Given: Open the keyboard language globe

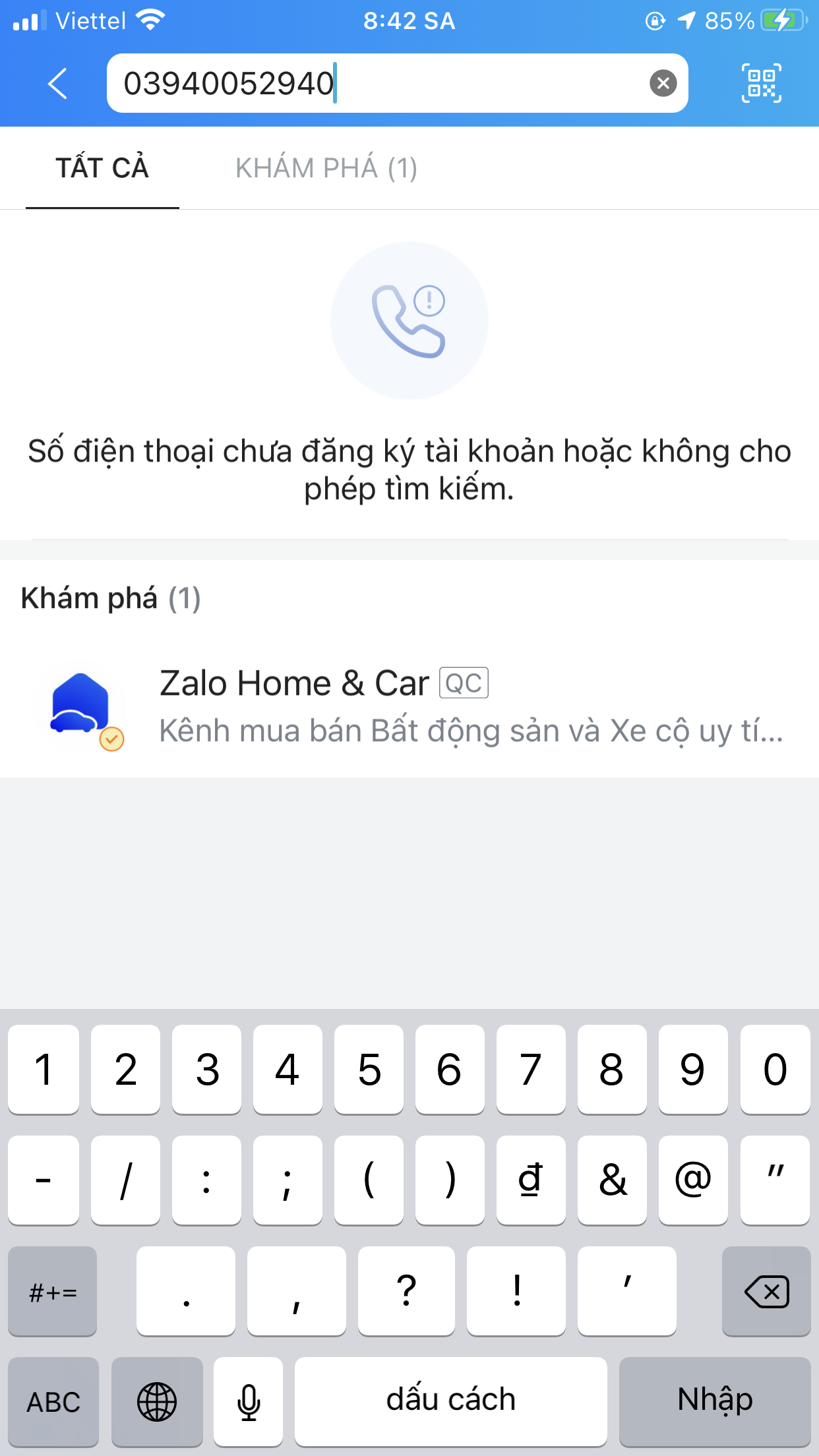Looking at the screenshot, I should tap(157, 1401).
